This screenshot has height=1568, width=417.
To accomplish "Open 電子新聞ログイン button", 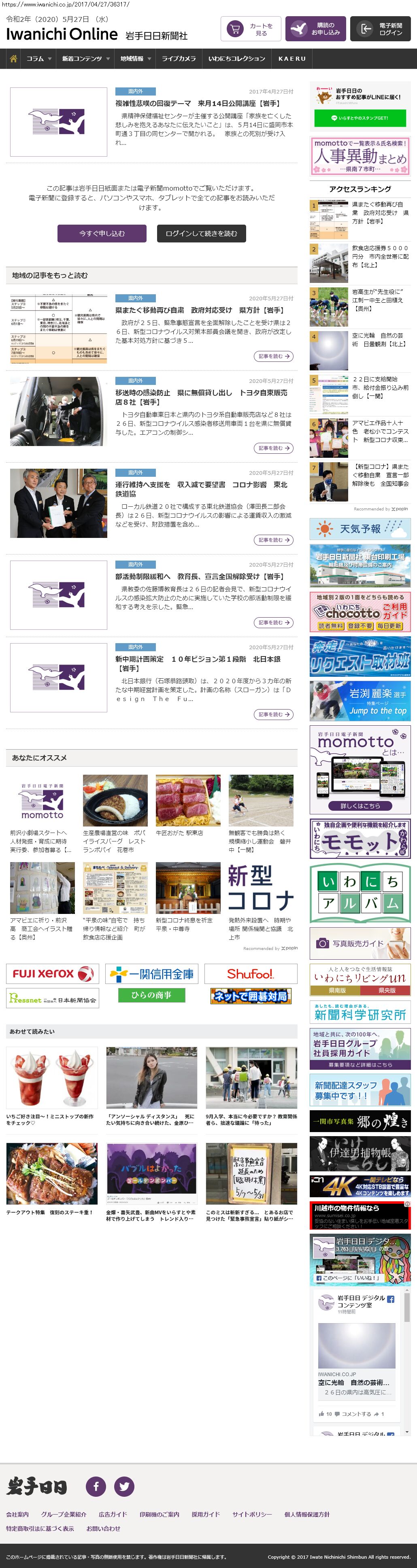I will (382, 29).
